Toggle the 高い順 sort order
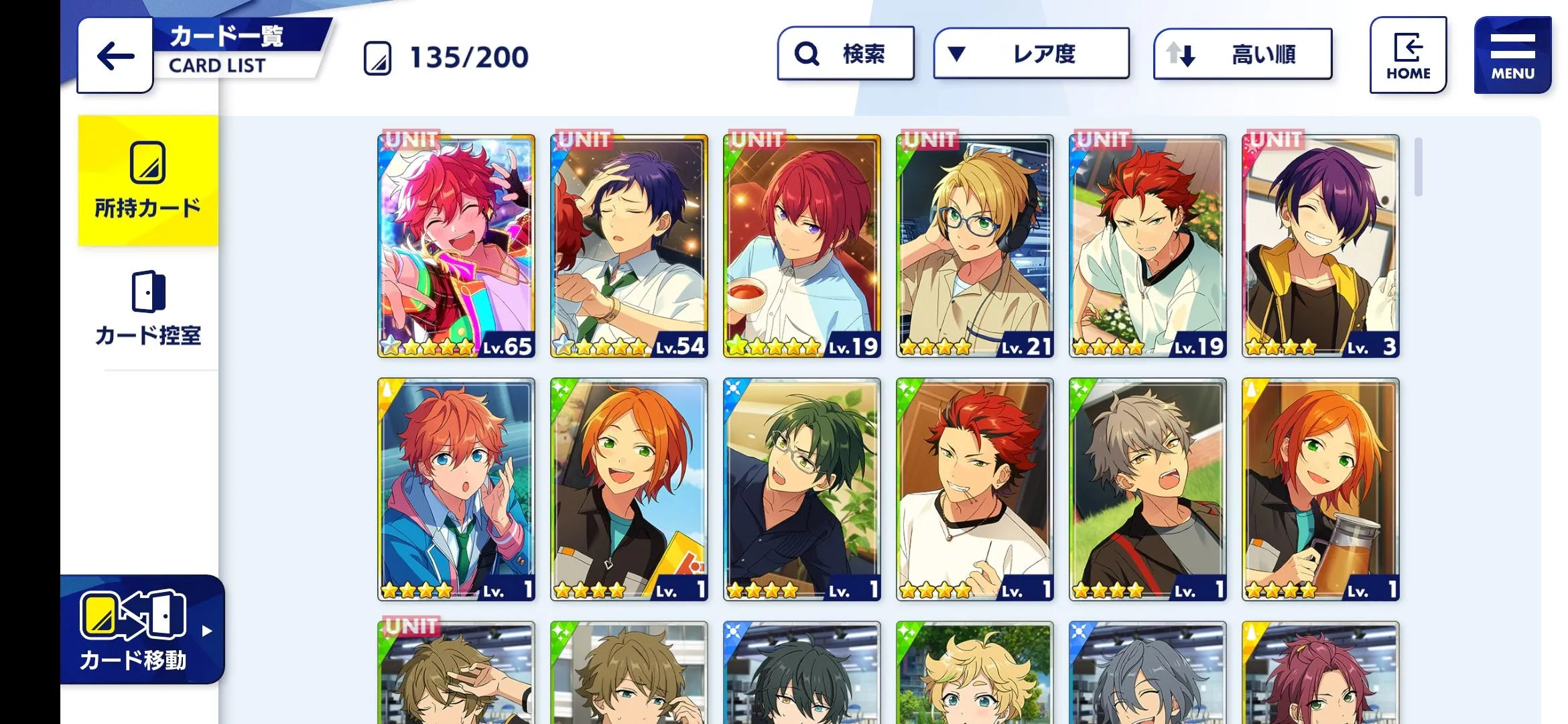Viewport: 1568px width, 724px height. [x=1242, y=54]
